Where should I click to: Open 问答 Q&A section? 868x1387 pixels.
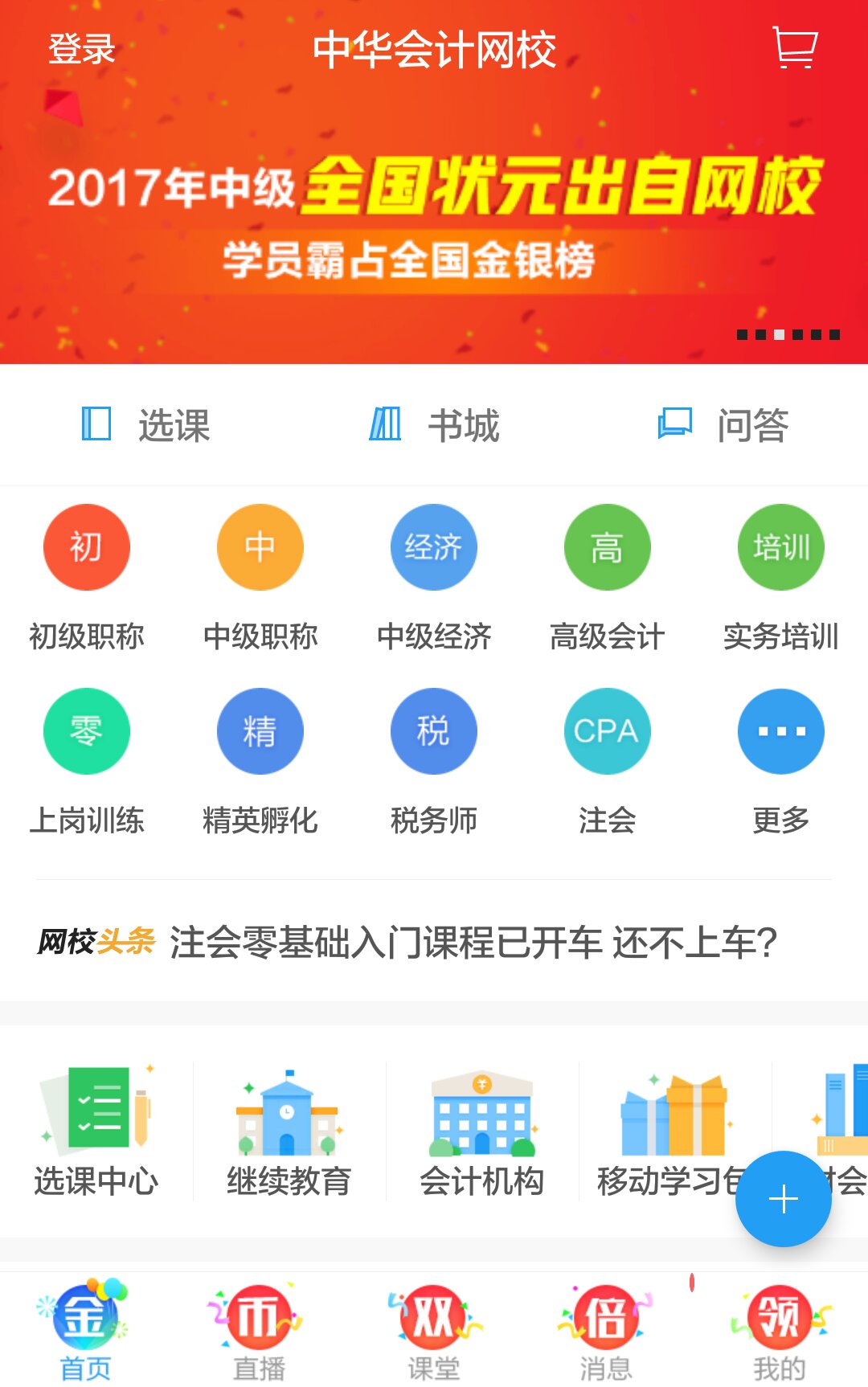723,424
